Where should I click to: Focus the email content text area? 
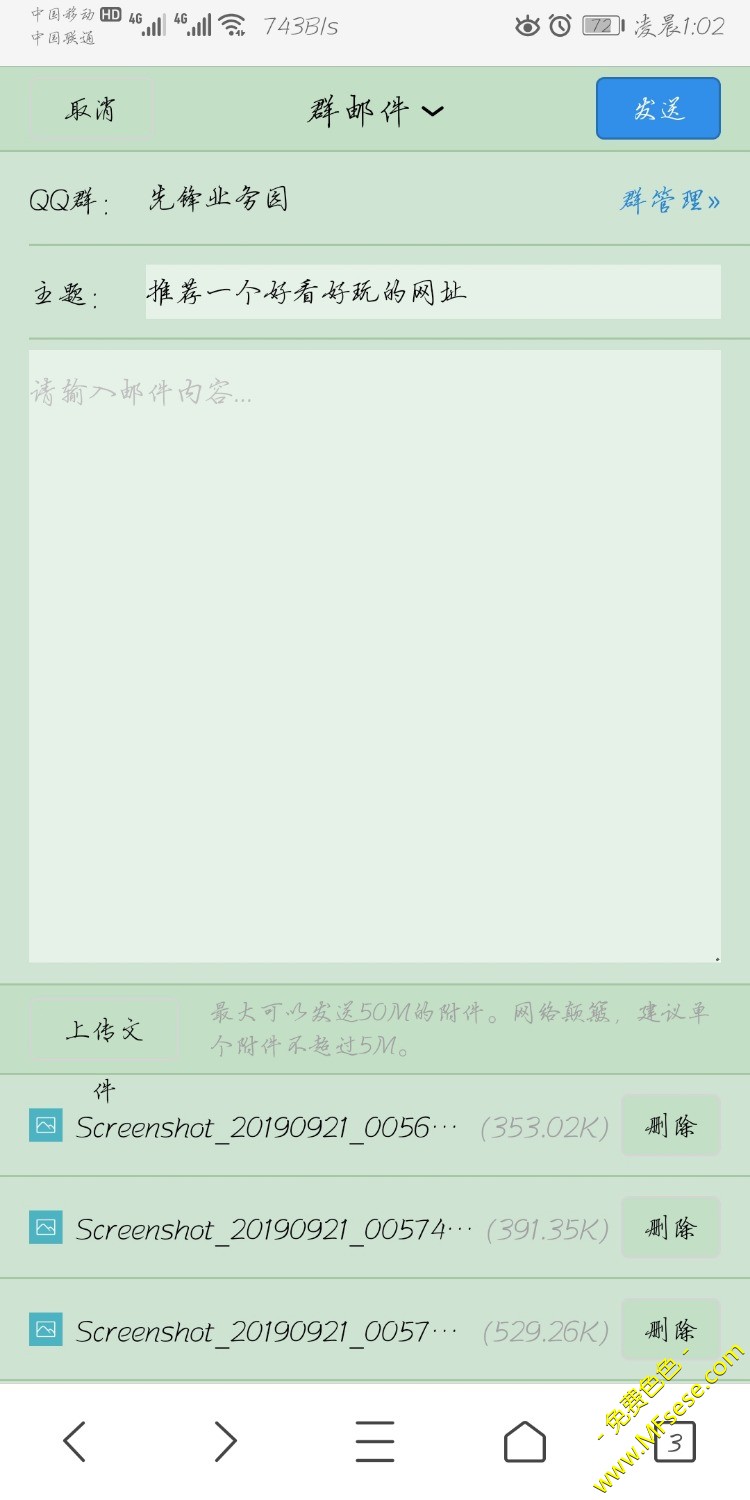click(x=375, y=655)
